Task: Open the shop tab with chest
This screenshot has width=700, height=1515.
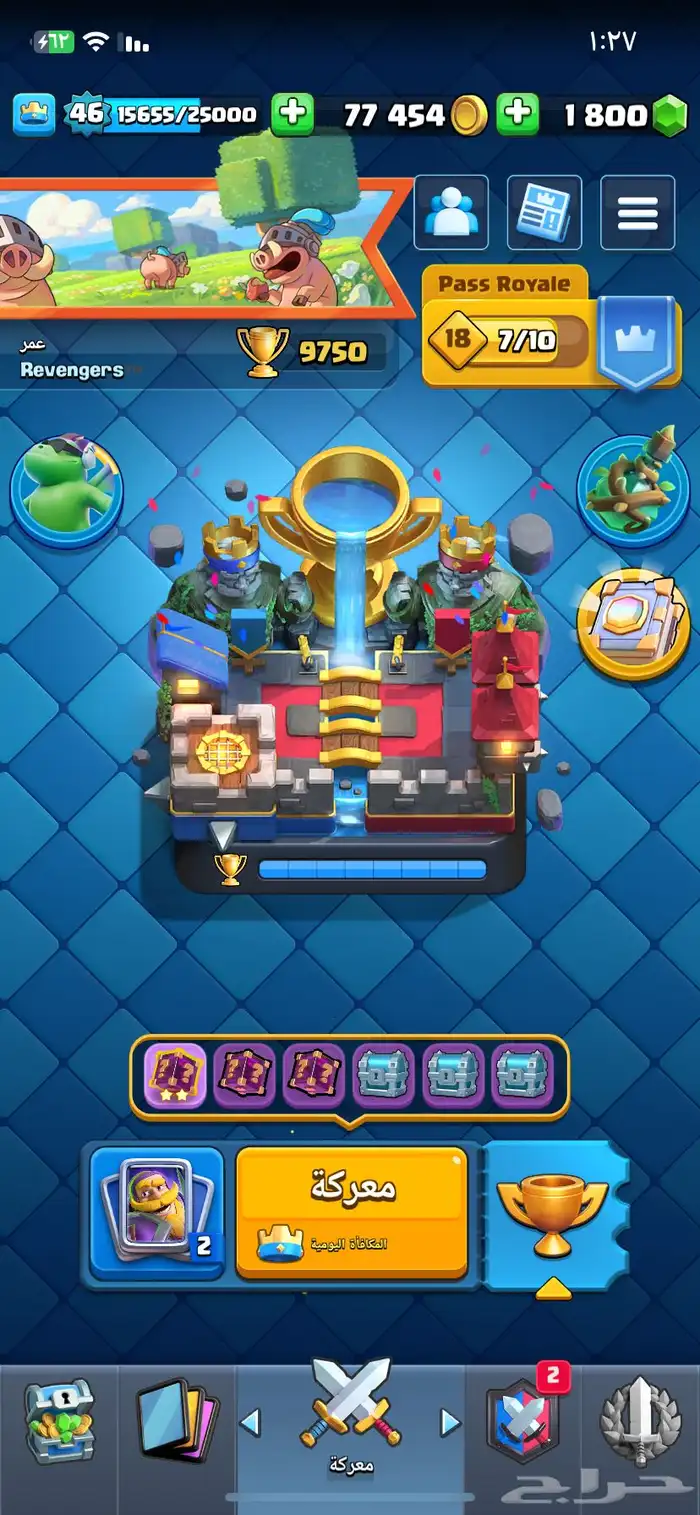Action: 58,1420
